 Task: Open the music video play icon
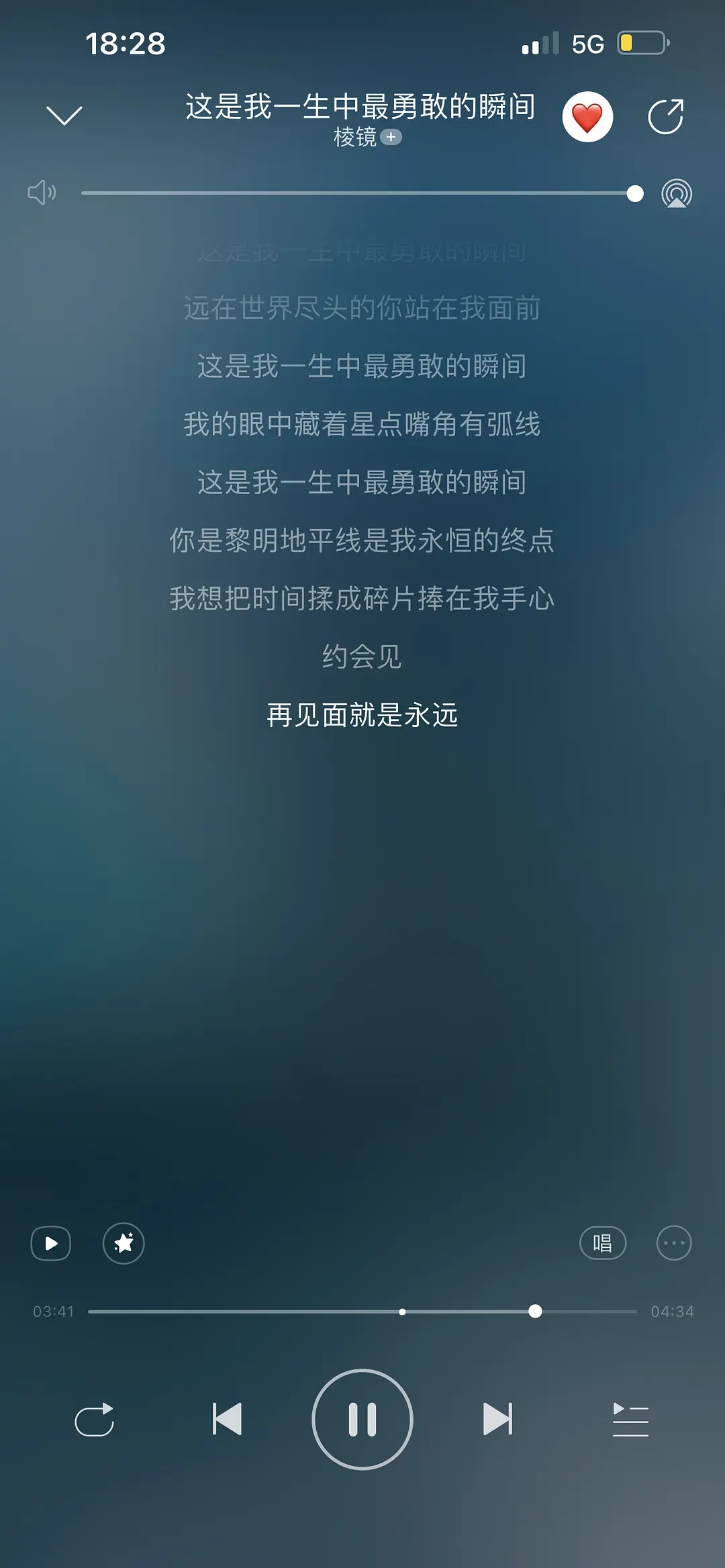pyautogui.click(x=51, y=1243)
